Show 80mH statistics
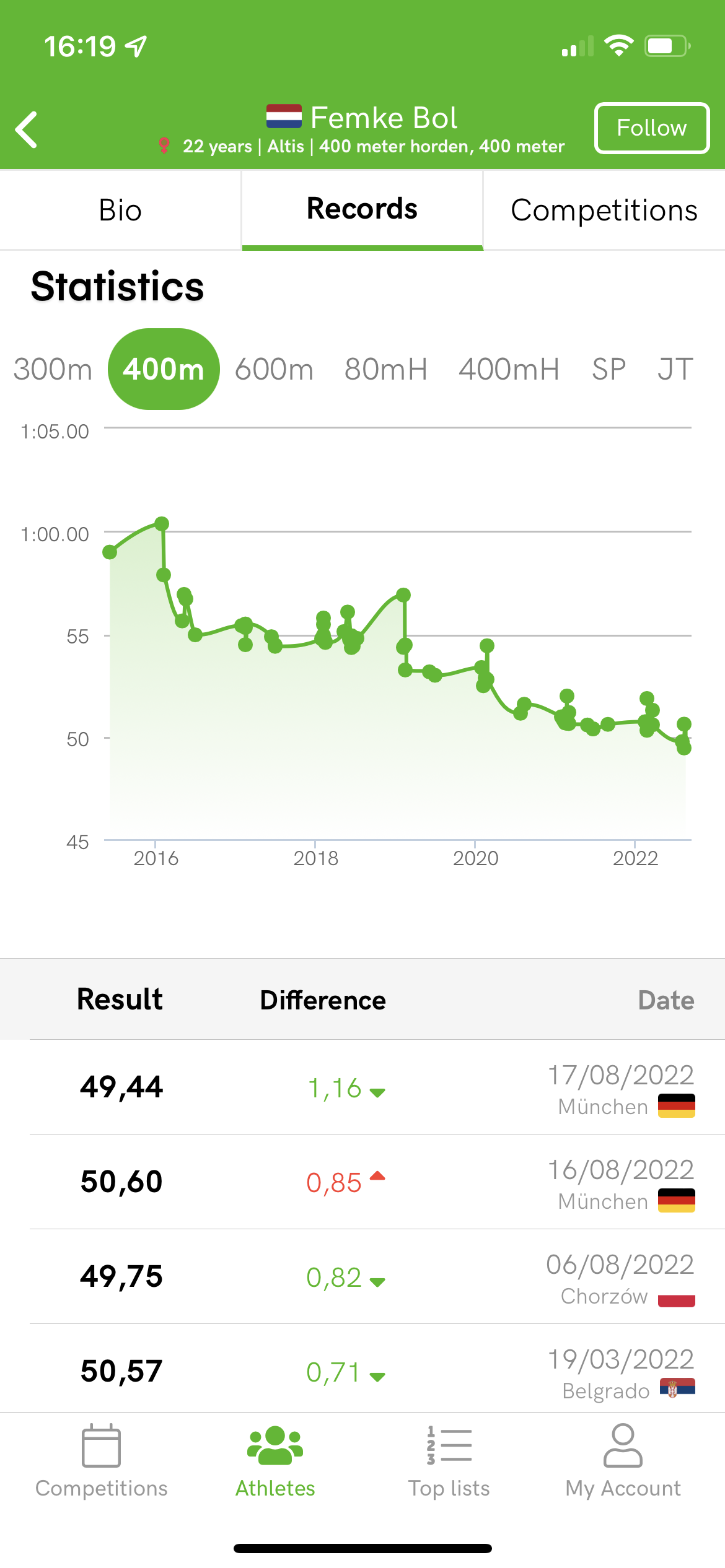 point(385,369)
